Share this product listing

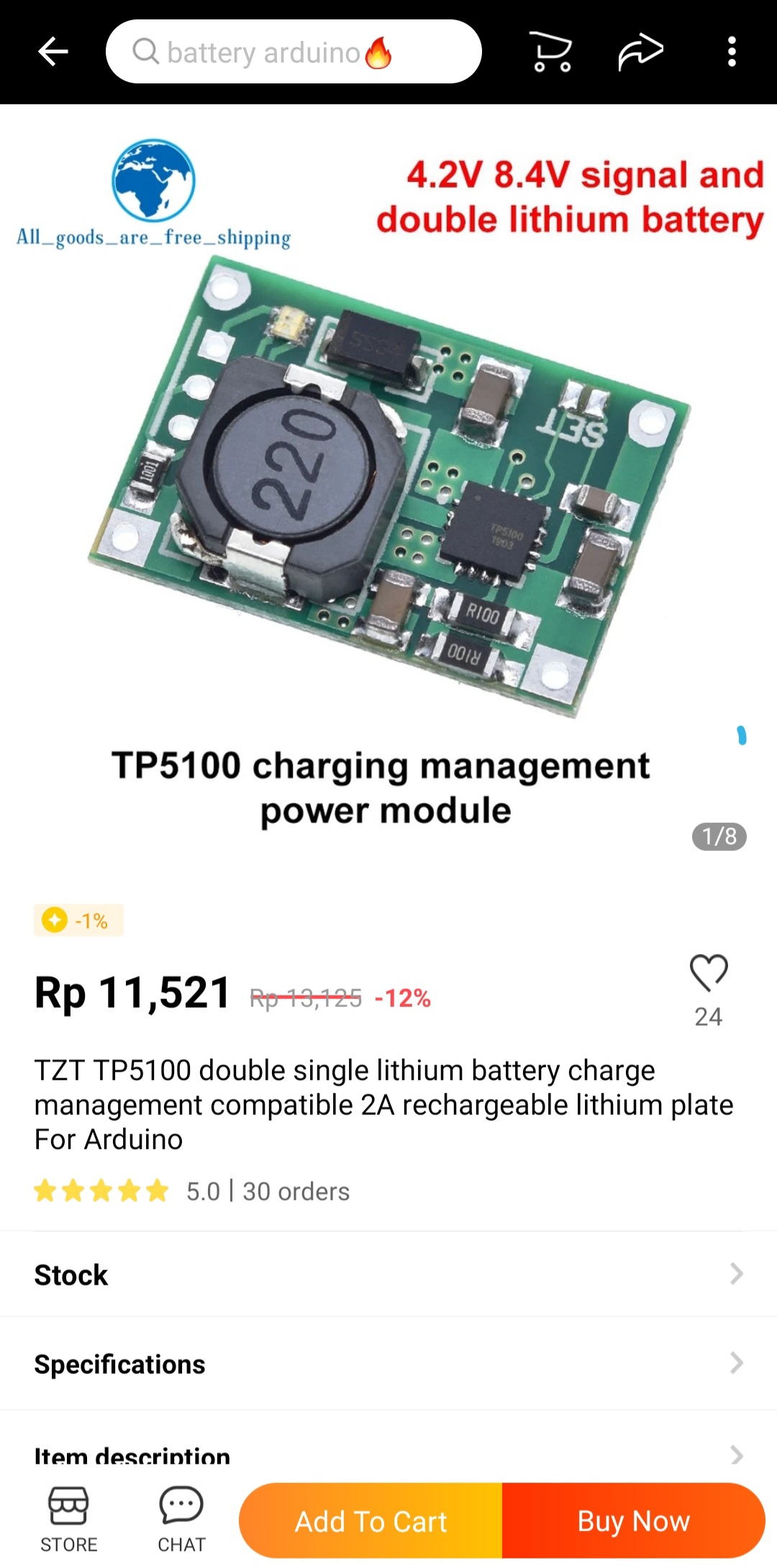pyautogui.click(x=640, y=50)
